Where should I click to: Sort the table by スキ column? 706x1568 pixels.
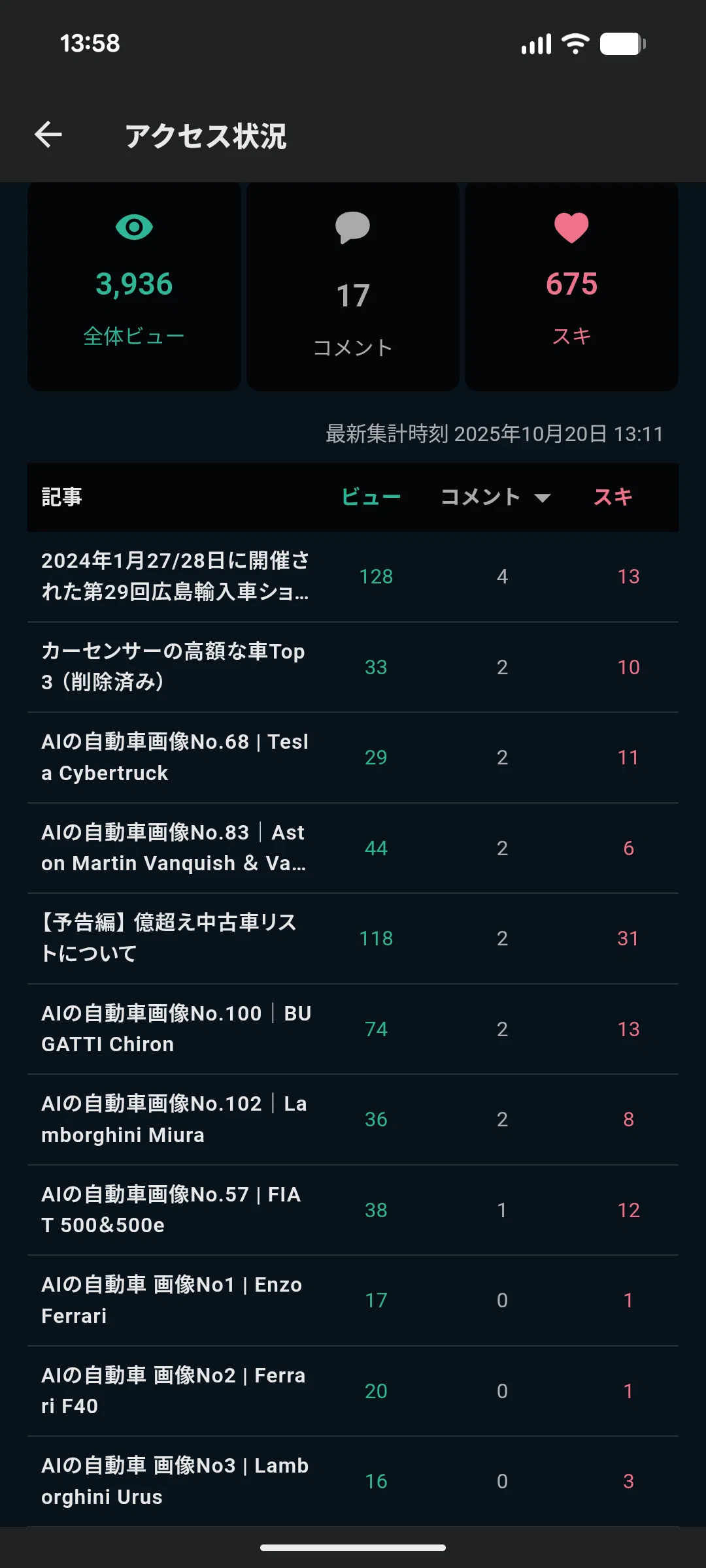click(x=613, y=497)
